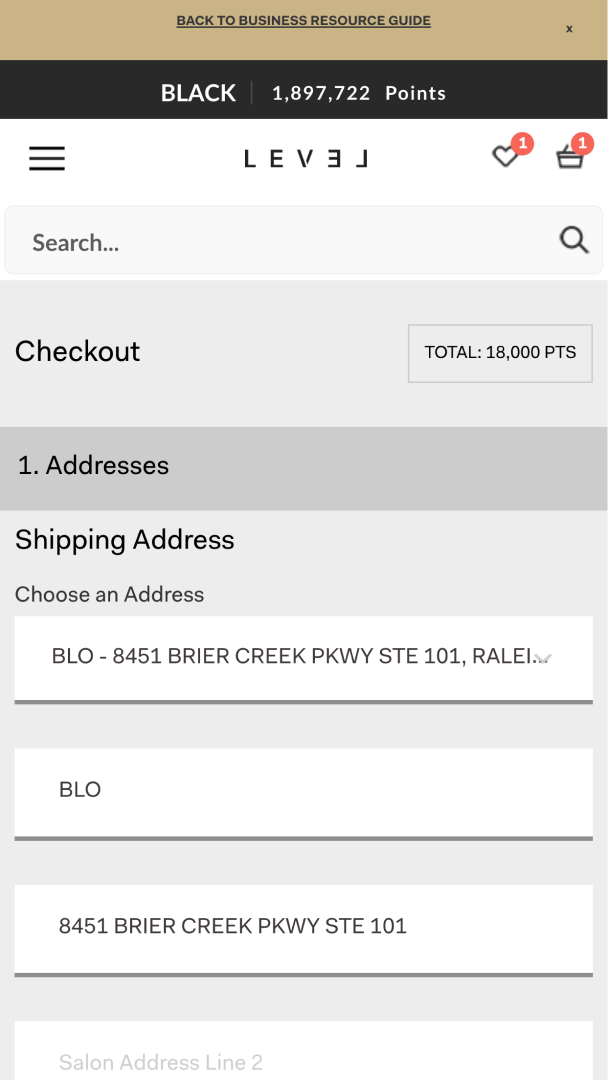Open the Back to Business Resource Guide link
The width and height of the screenshot is (608, 1080).
pyautogui.click(x=303, y=21)
